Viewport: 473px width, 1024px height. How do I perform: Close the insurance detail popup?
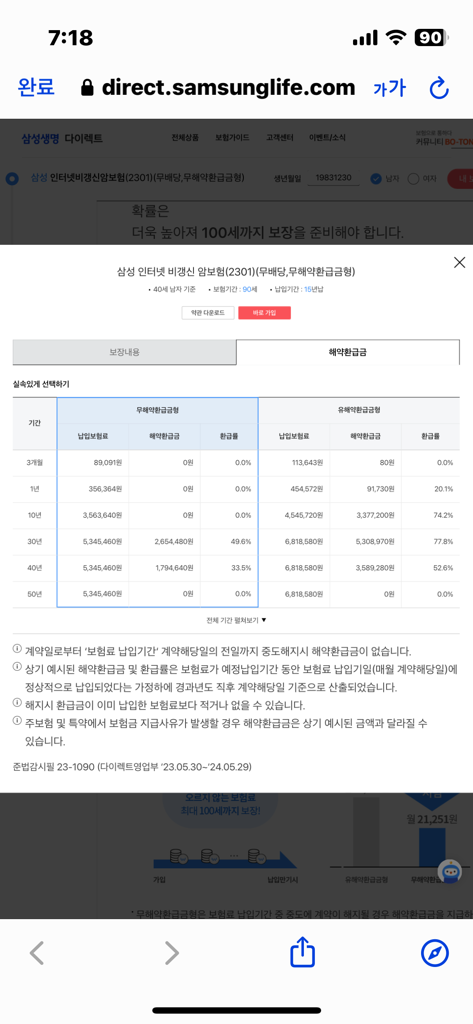click(x=459, y=263)
